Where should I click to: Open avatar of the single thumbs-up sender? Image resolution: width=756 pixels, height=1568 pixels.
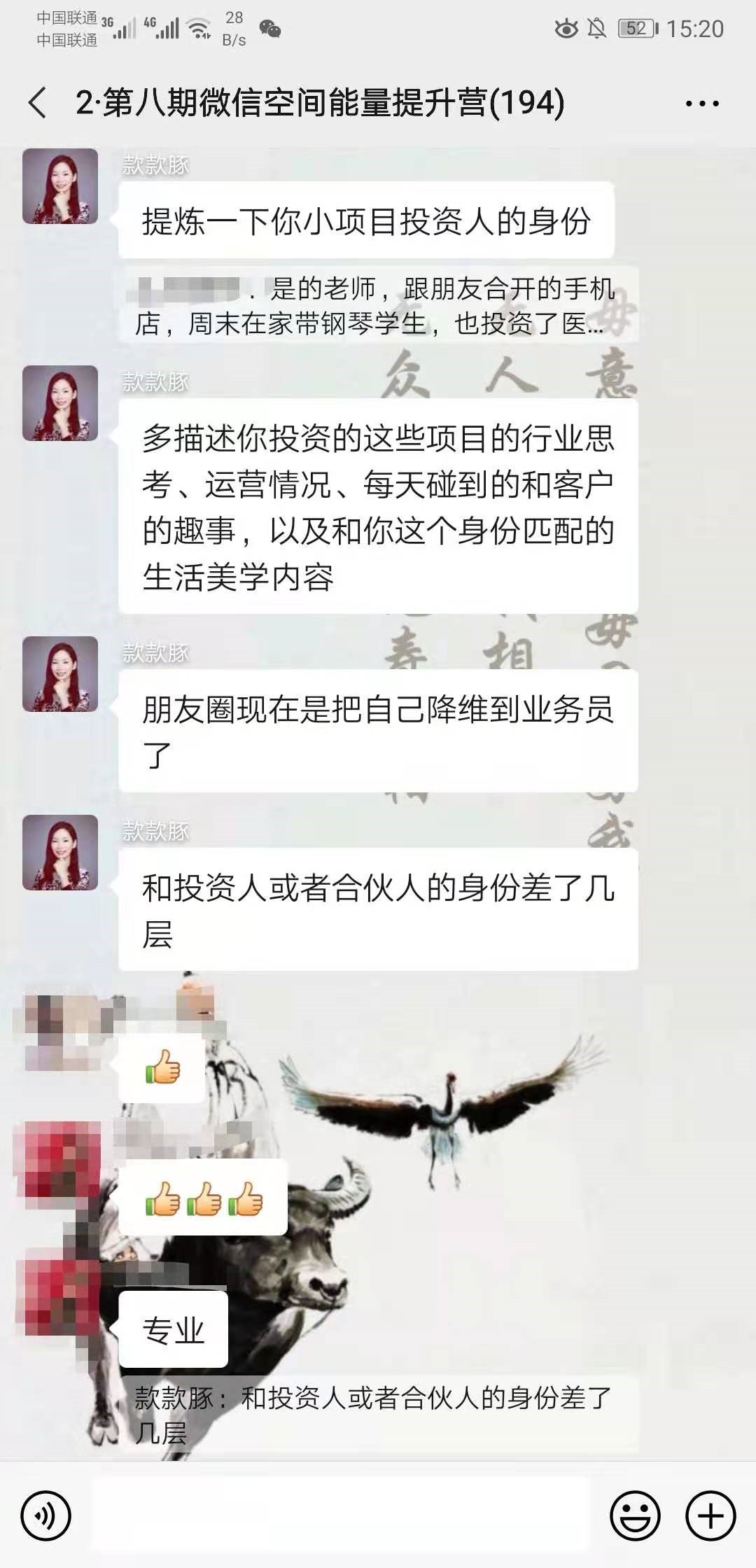(60, 1031)
